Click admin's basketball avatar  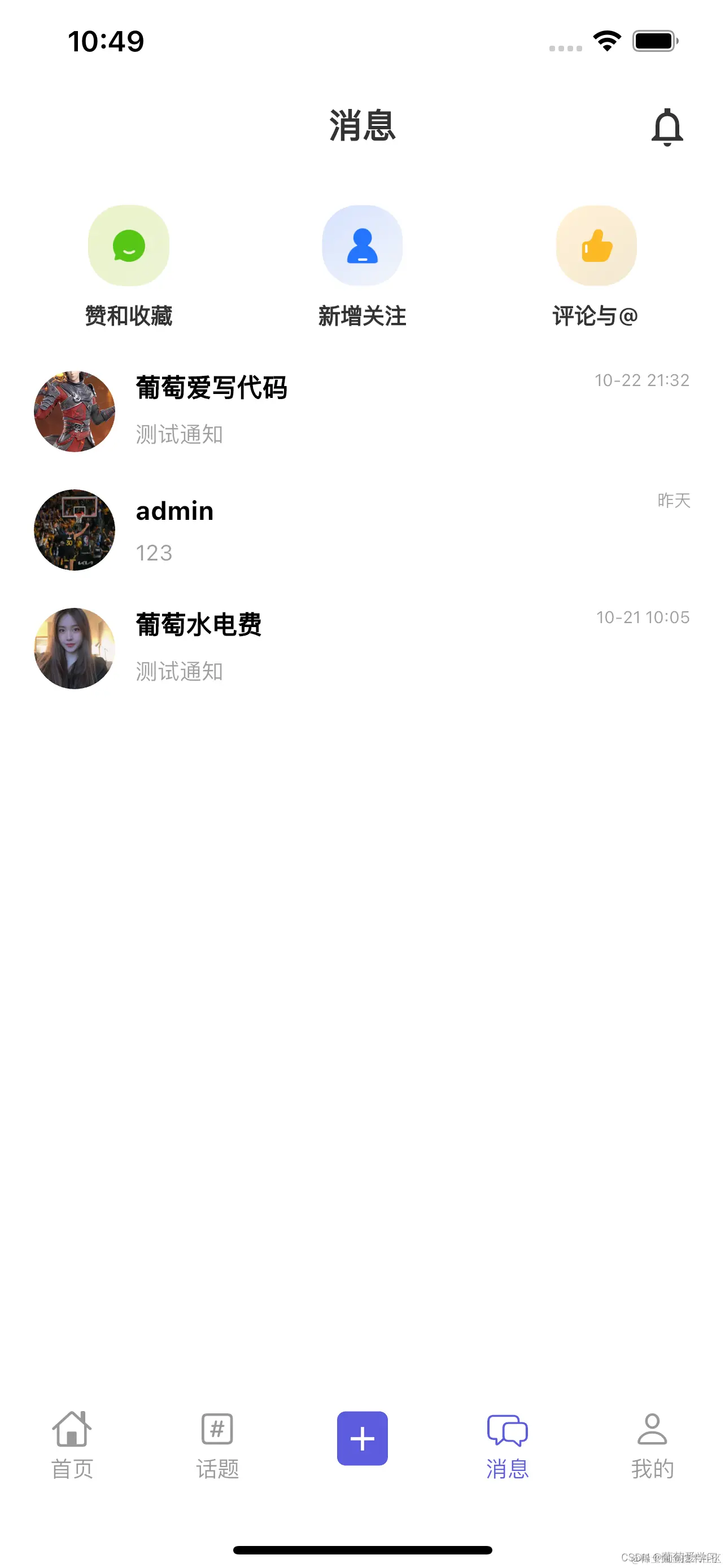tap(75, 529)
